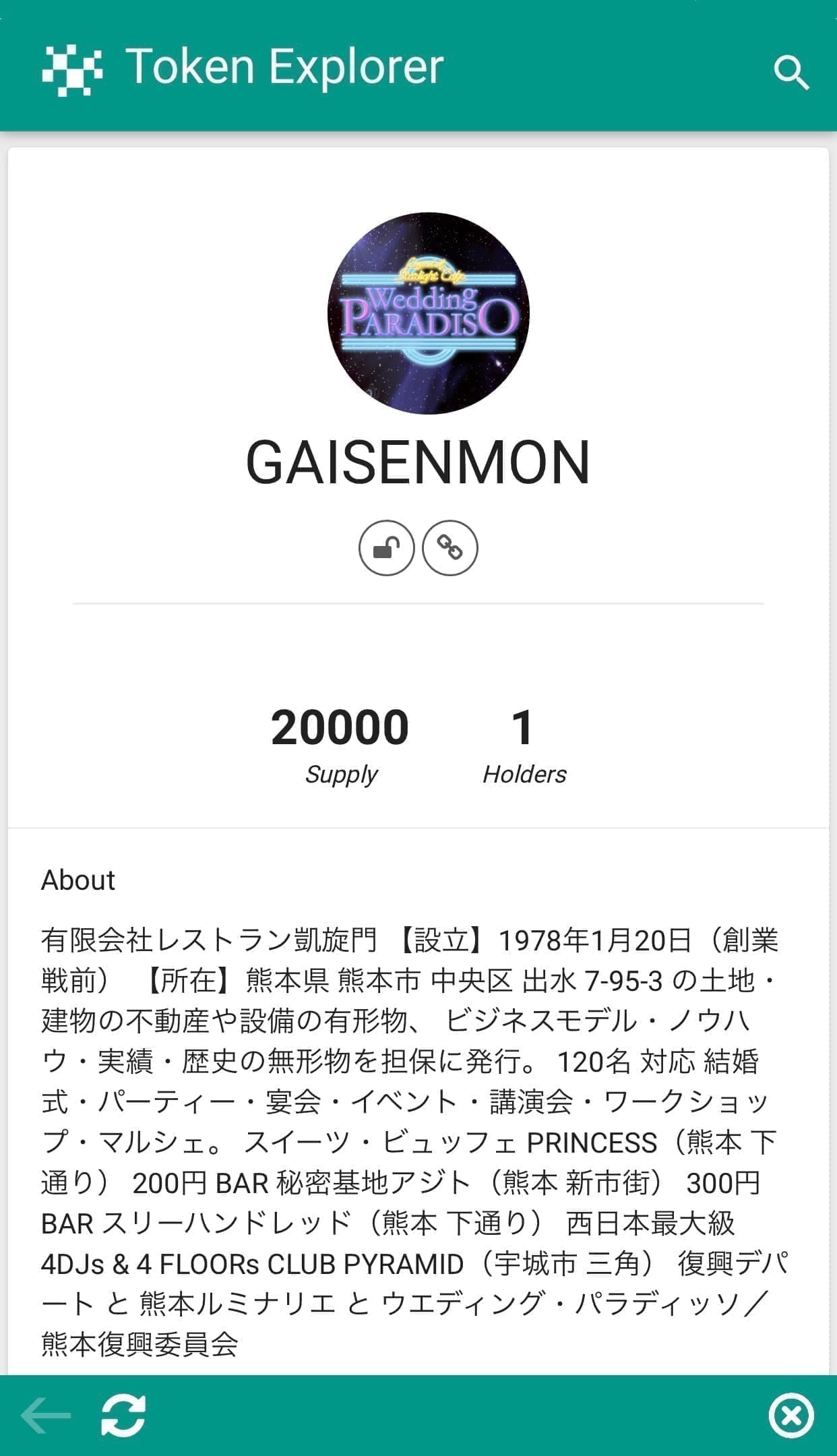Tap the unlocked padlock icon

tap(386, 548)
